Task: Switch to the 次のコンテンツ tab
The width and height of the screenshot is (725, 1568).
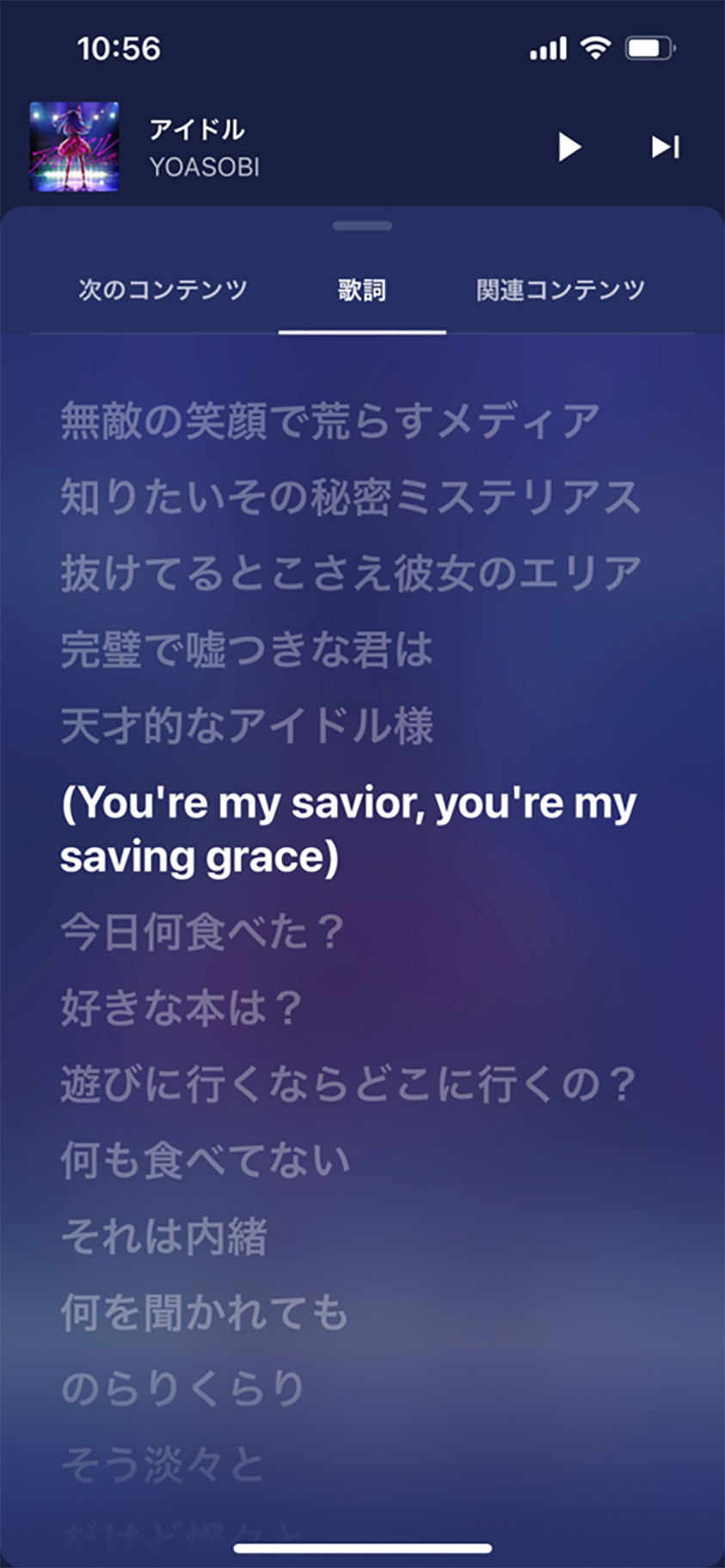Action: tap(163, 290)
